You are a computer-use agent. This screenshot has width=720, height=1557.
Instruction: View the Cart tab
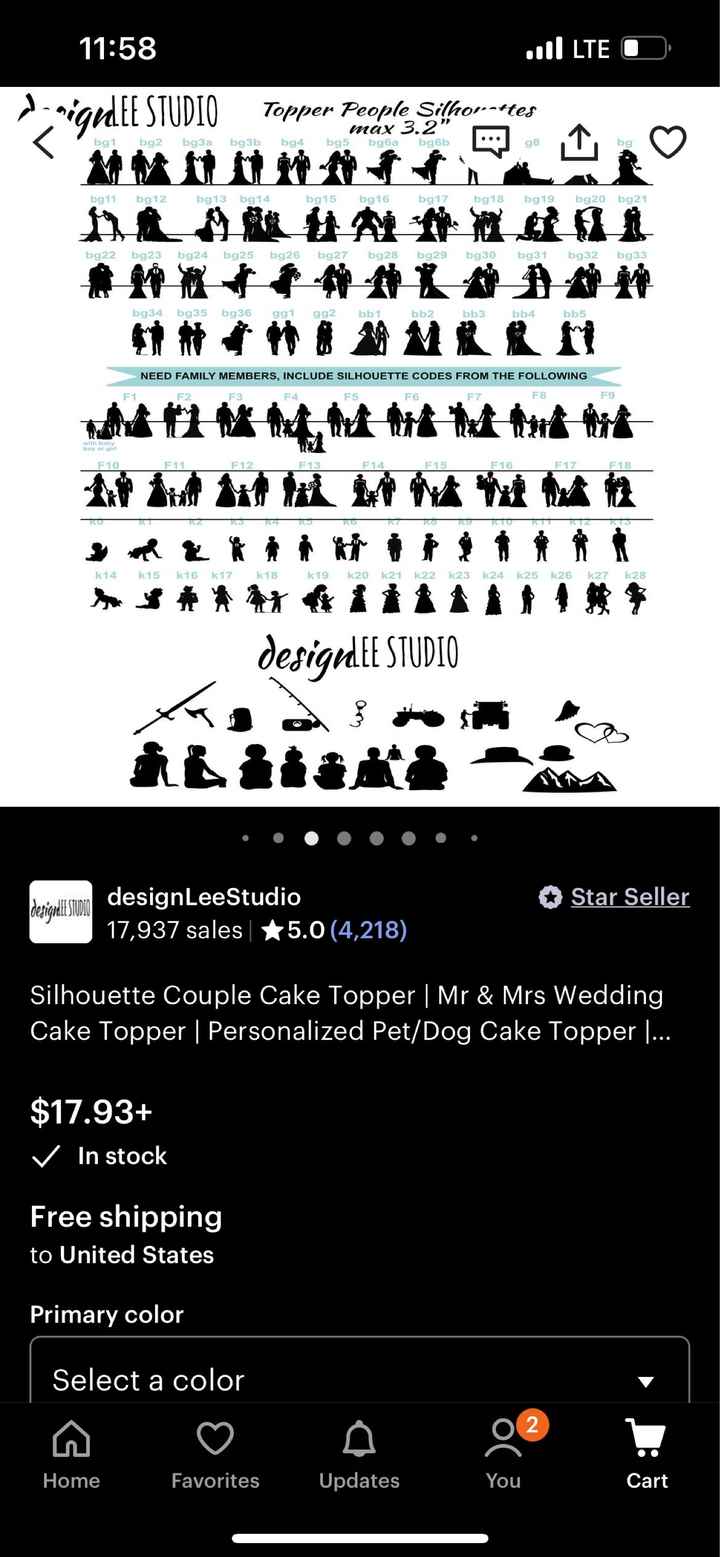pyautogui.click(x=647, y=1455)
